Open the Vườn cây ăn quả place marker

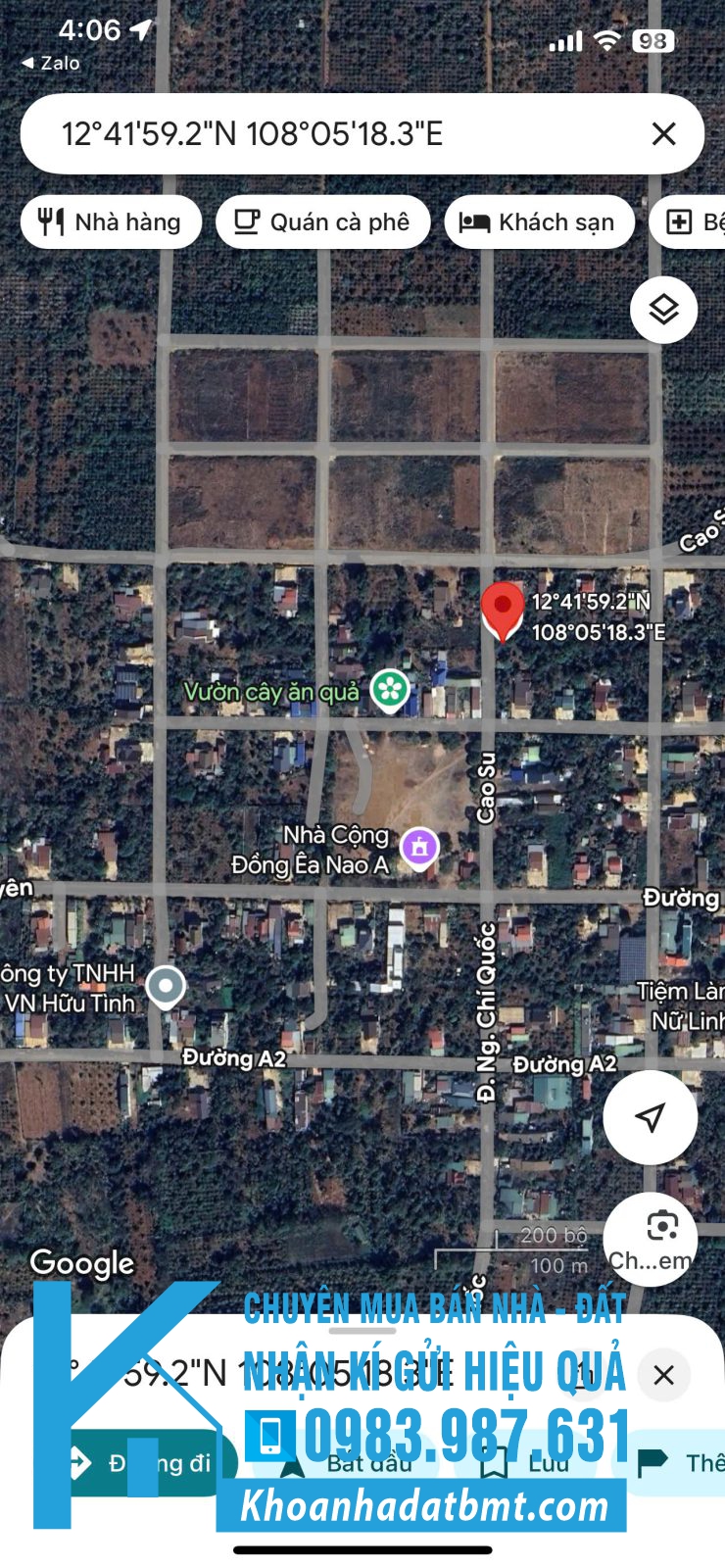[390, 690]
